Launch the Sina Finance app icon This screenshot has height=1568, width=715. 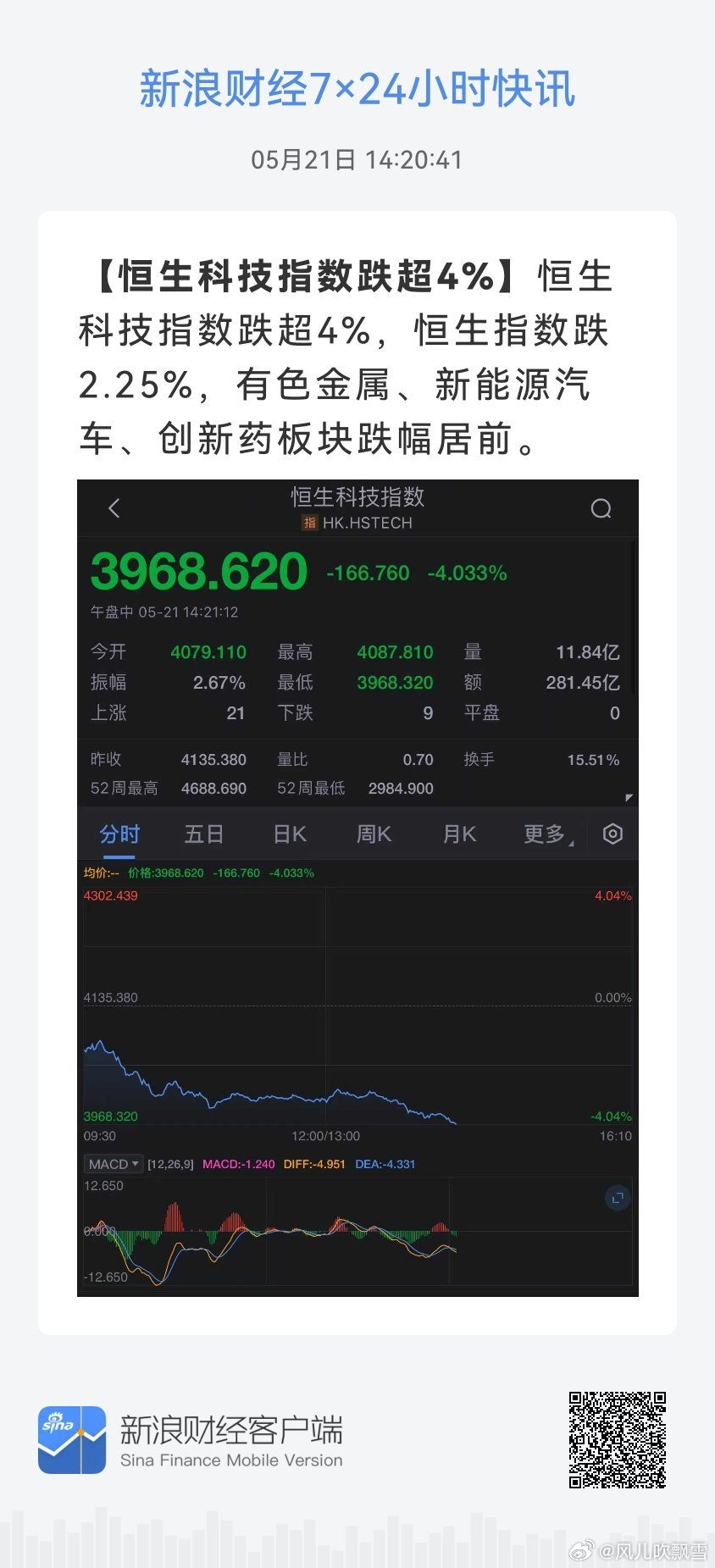click(72, 1433)
